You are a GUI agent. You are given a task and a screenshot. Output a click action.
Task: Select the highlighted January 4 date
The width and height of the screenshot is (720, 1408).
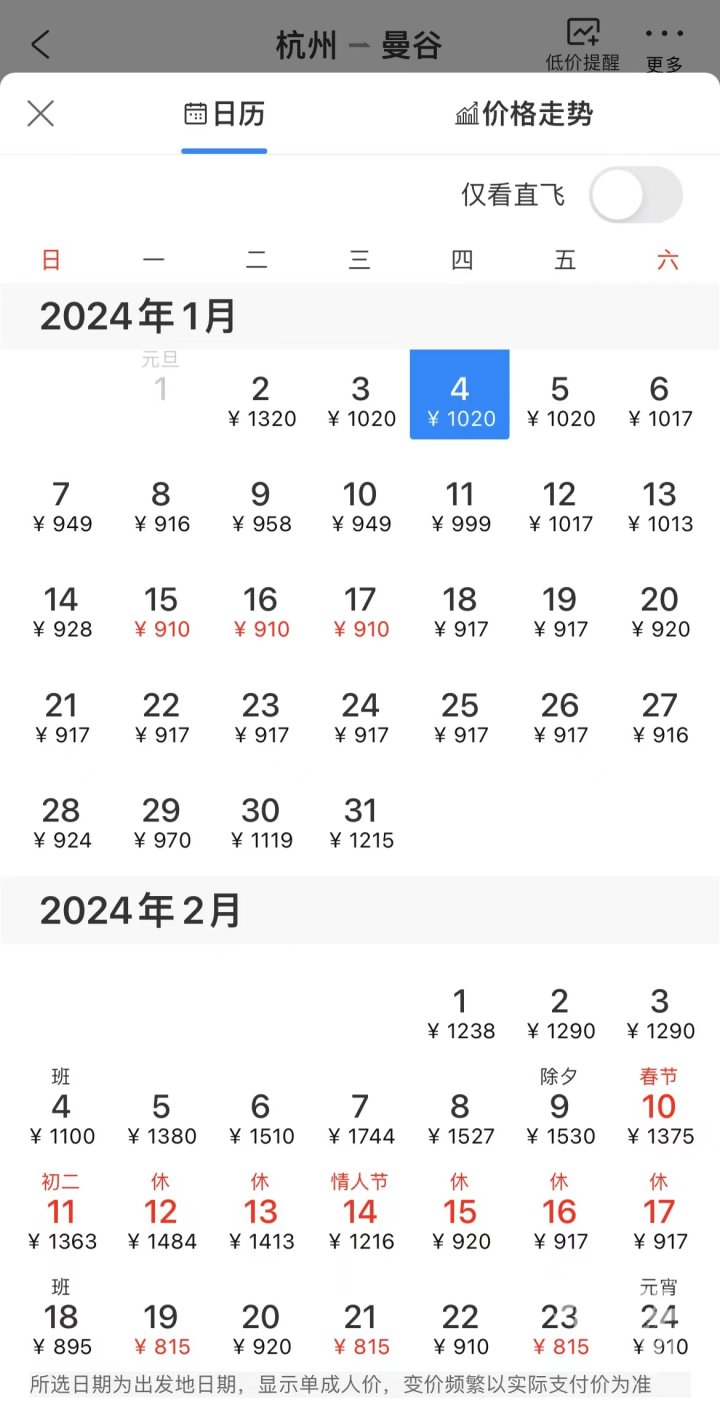459,394
